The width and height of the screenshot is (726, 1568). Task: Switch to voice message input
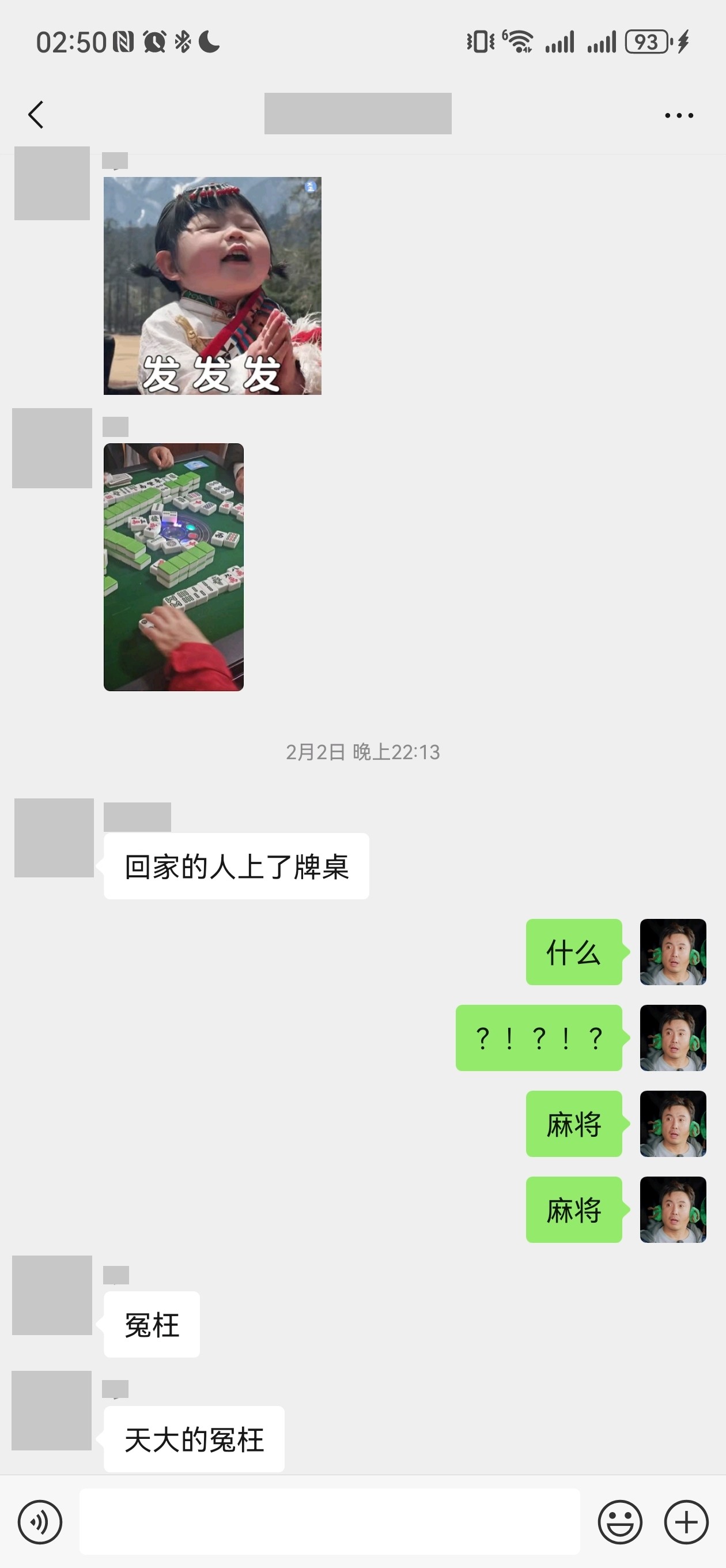pos(40,1522)
